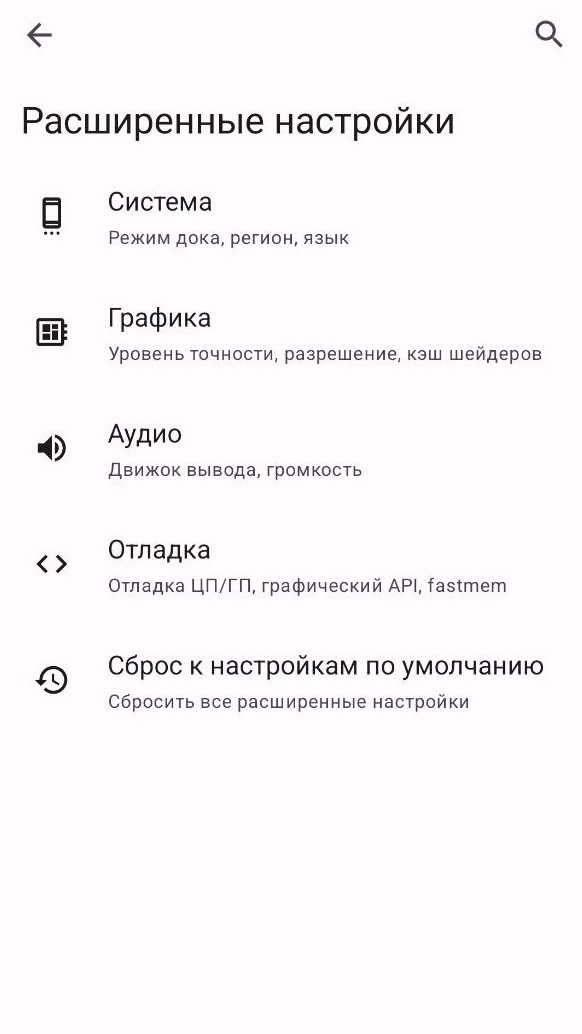Open the Система settings
Viewport: 582px width, 1034px height.
(x=291, y=218)
